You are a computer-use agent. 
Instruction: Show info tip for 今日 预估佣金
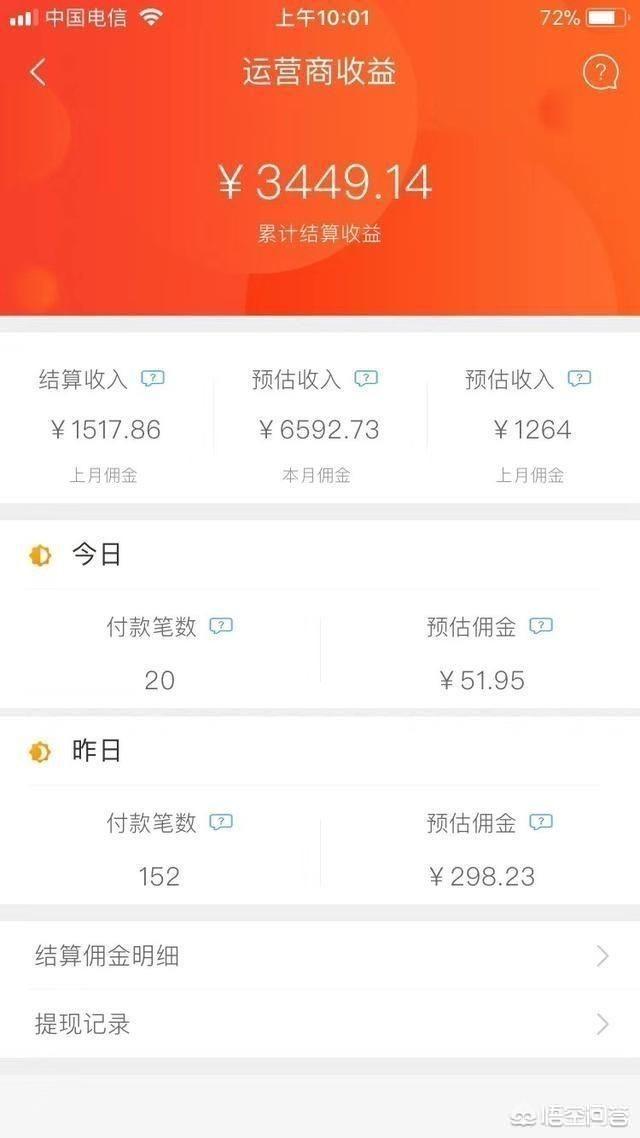(541, 627)
